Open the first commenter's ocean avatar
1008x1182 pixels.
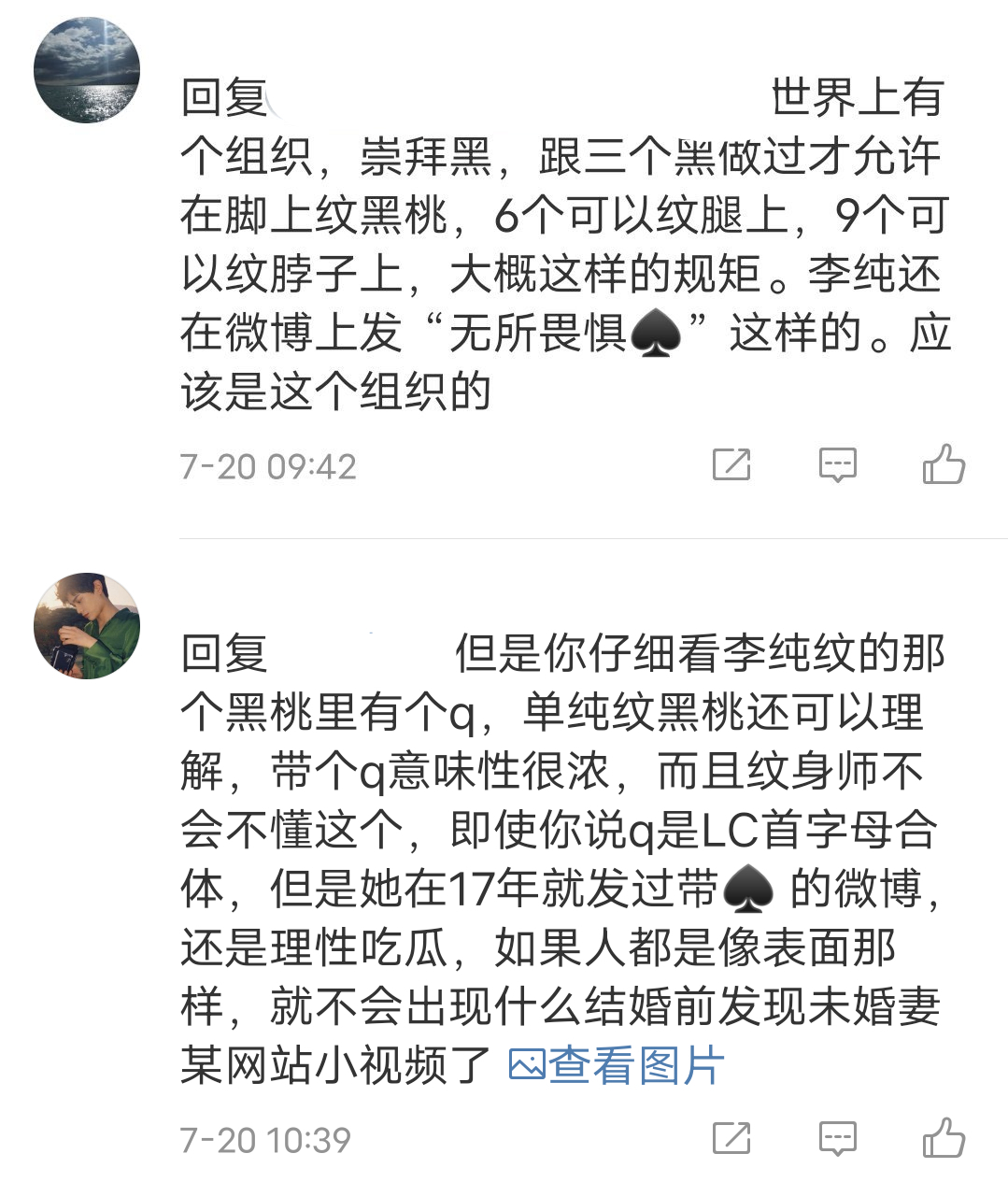(87, 68)
